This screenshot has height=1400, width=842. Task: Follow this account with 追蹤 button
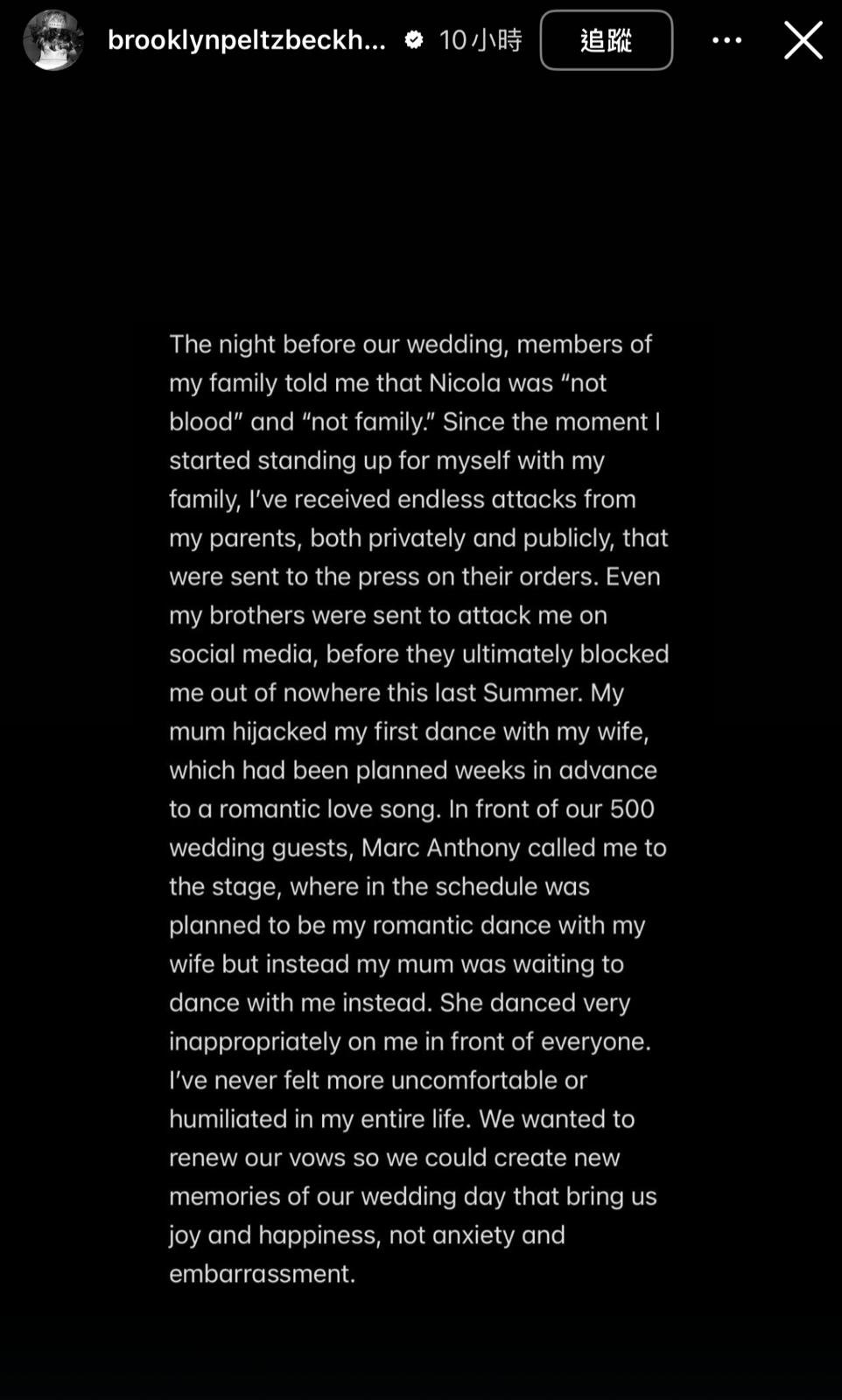point(606,40)
